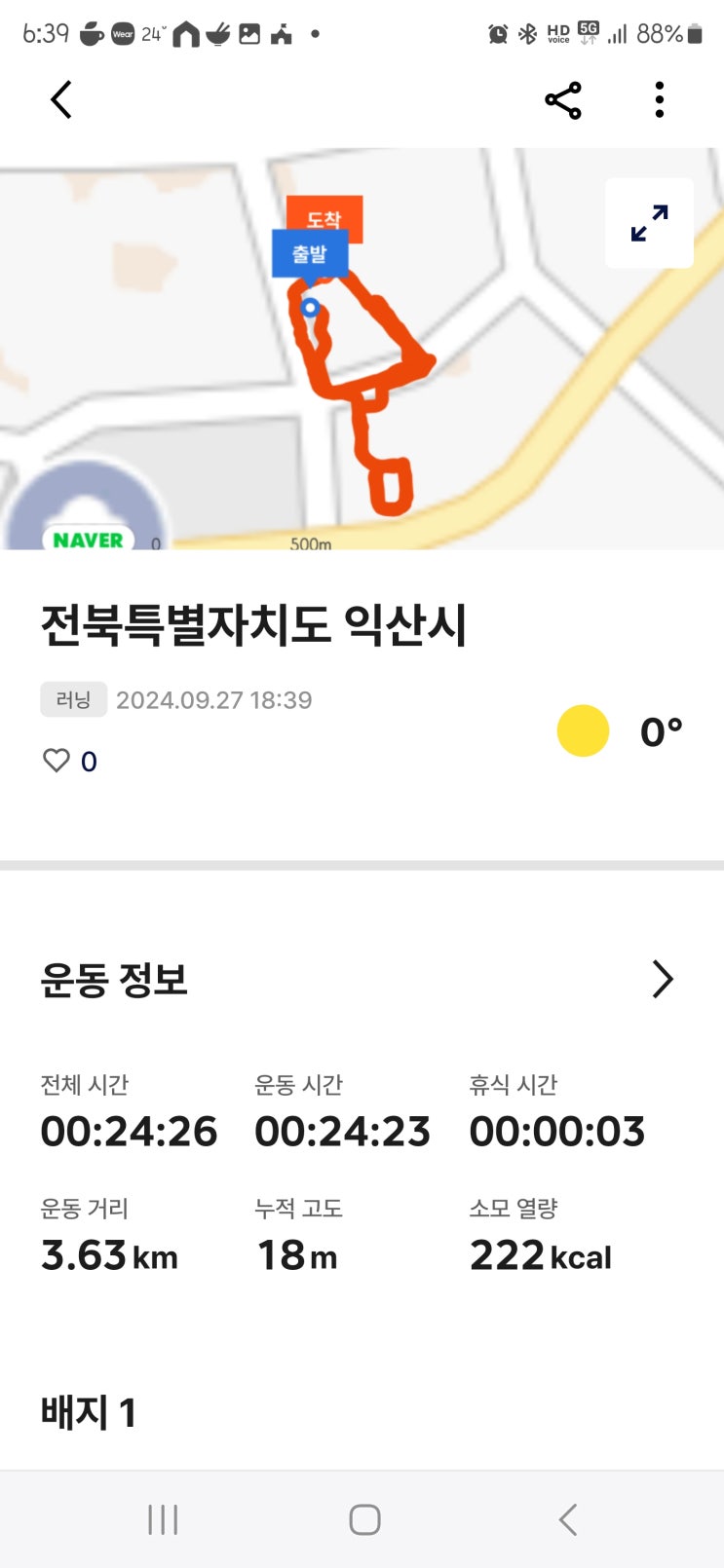
Task: Open recent apps from navigation bar
Action: (163, 1519)
